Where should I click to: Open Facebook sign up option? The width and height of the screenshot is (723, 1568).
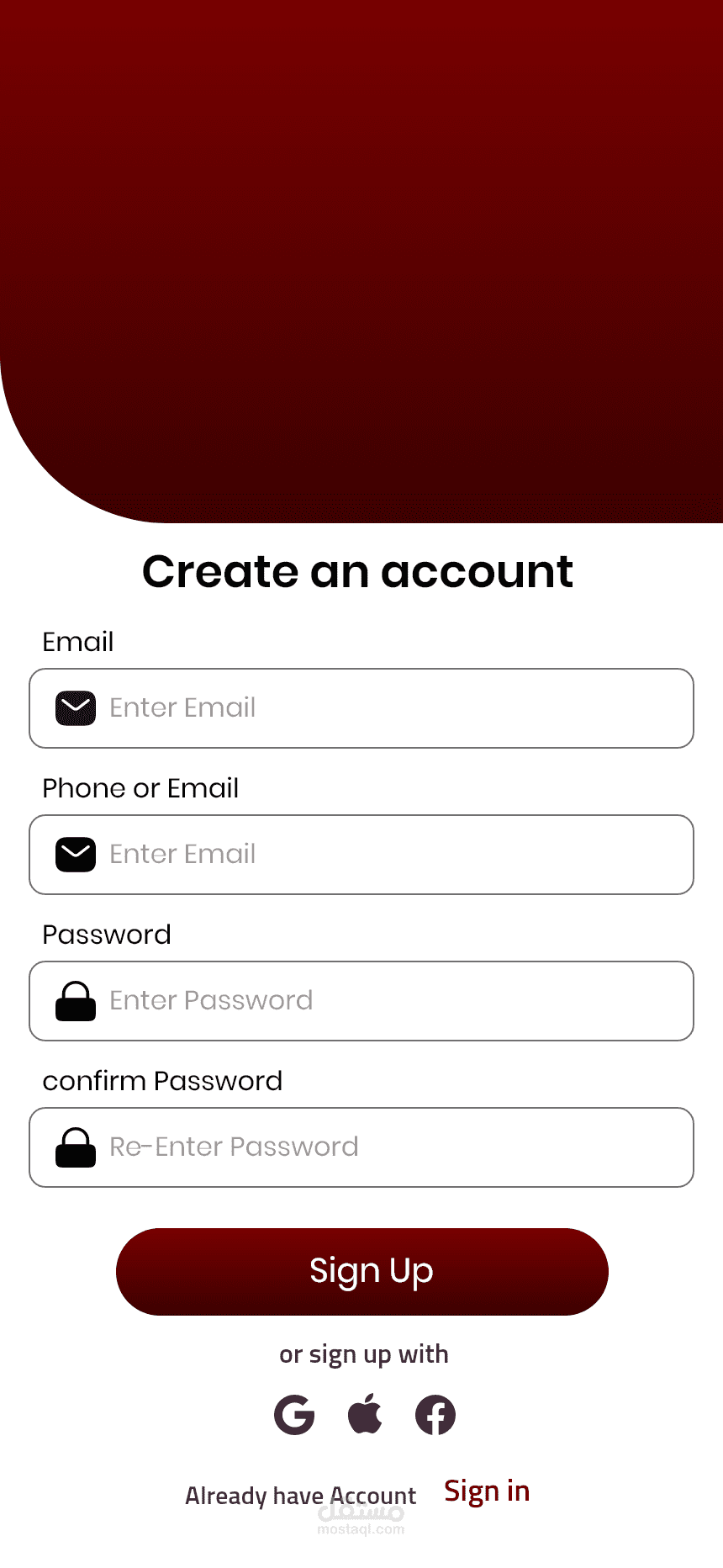tap(435, 1415)
